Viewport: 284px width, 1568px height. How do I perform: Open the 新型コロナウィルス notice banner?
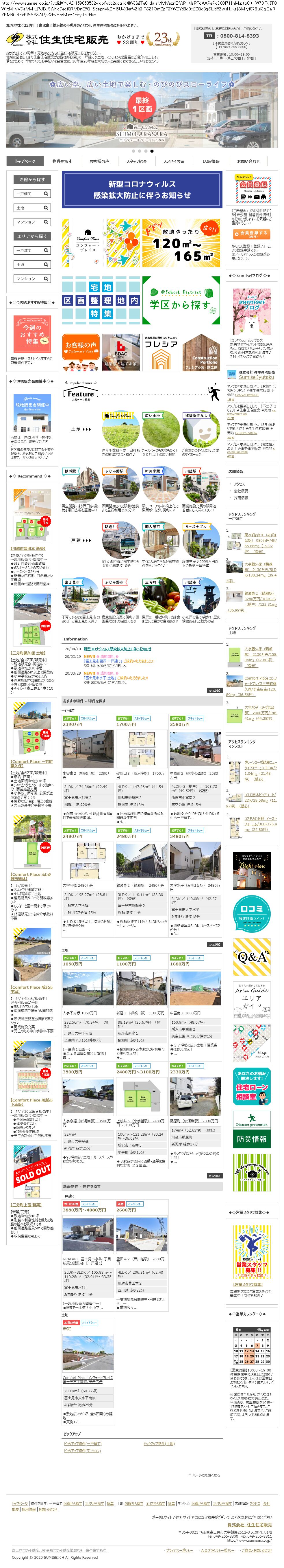[141, 189]
